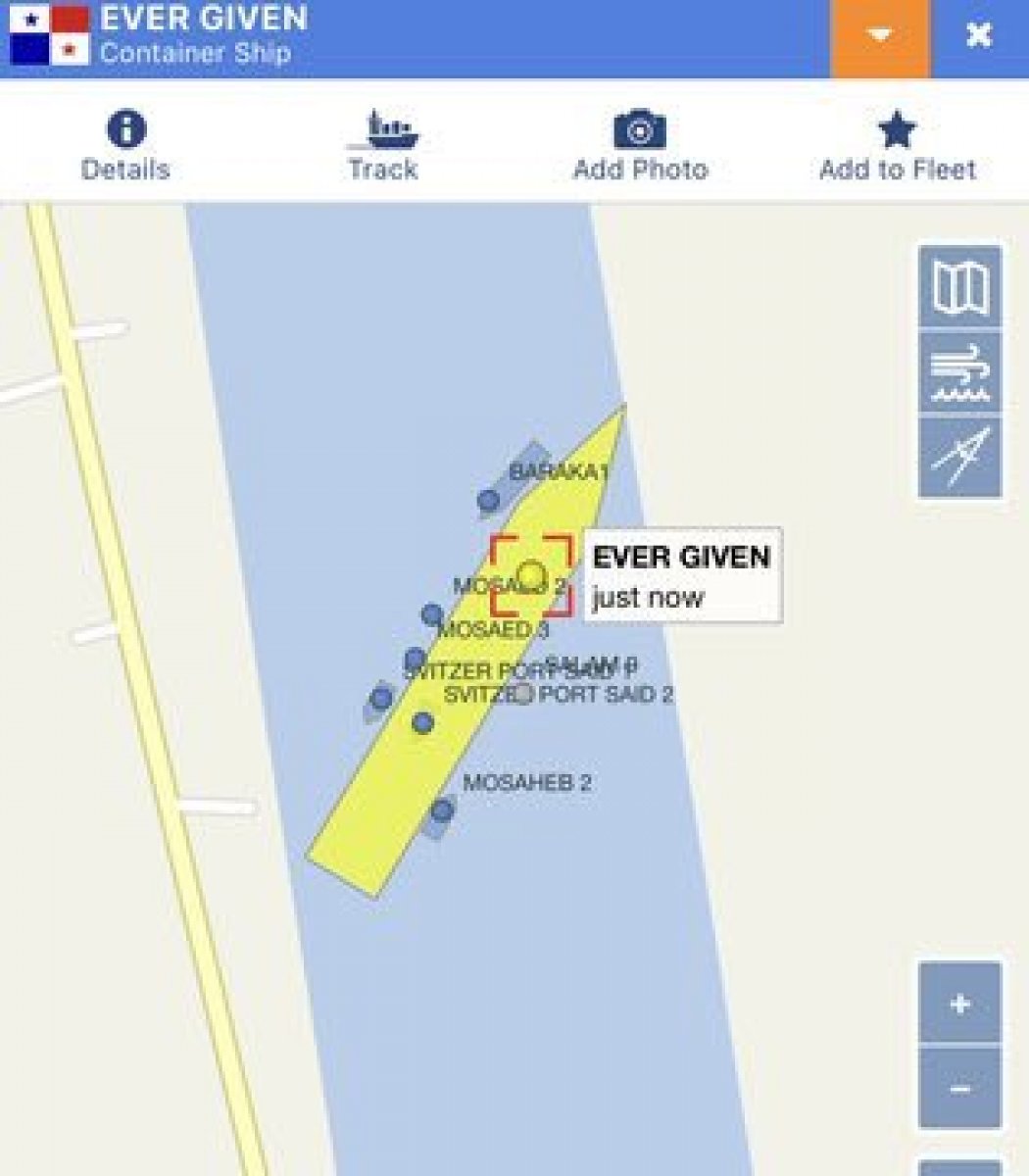
Task: Open map layers button
Action: (959, 287)
